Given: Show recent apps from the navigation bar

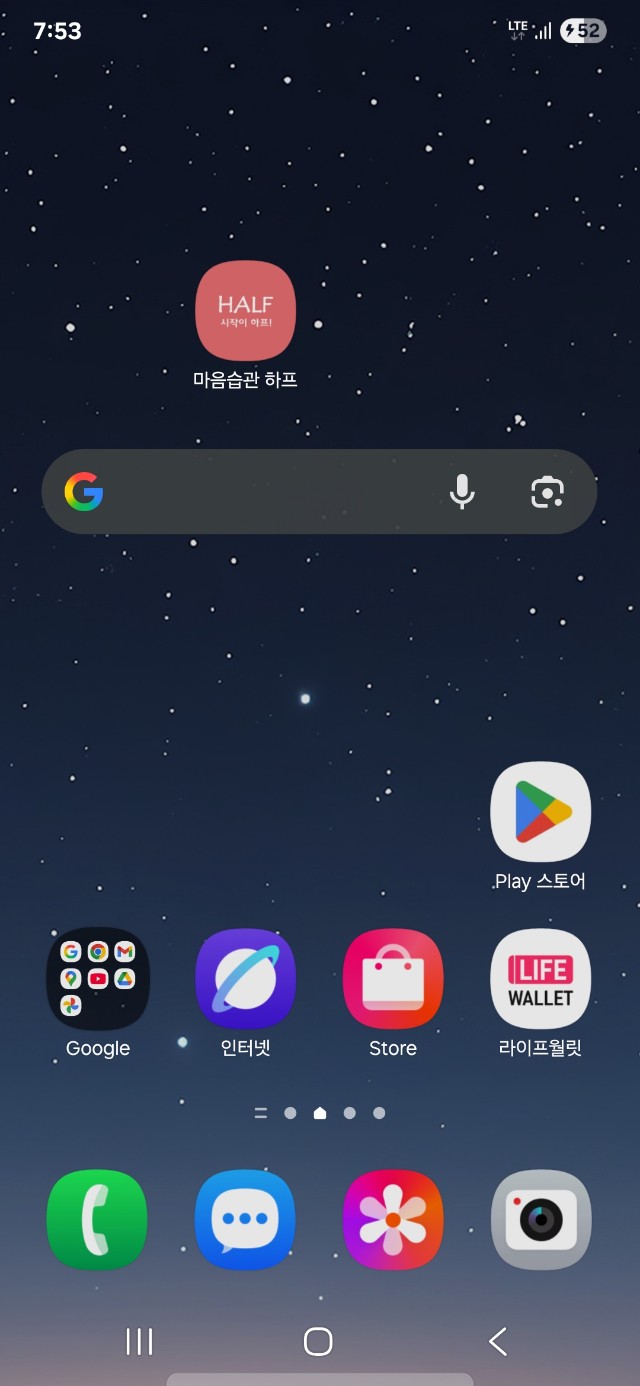Looking at the screenshot, I should coord(139,1342).
